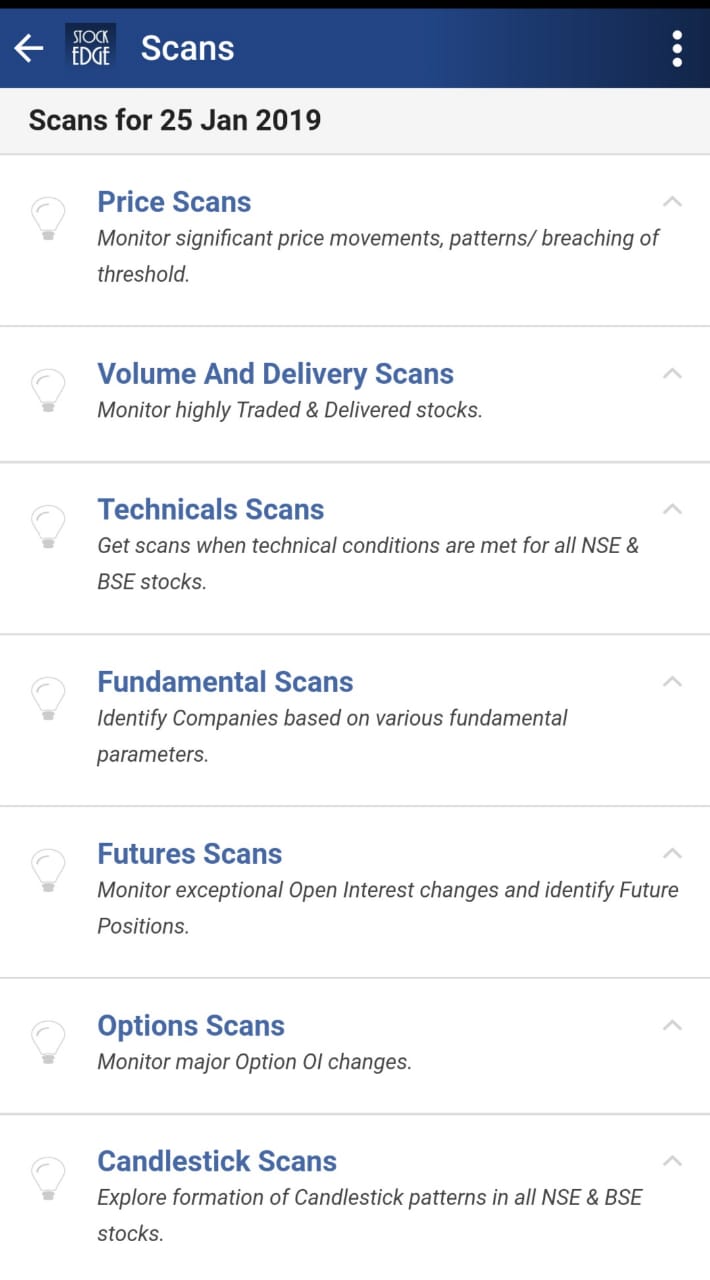Select Technicals Scans
Screen dimensions: 710x1280
point(355,548)
